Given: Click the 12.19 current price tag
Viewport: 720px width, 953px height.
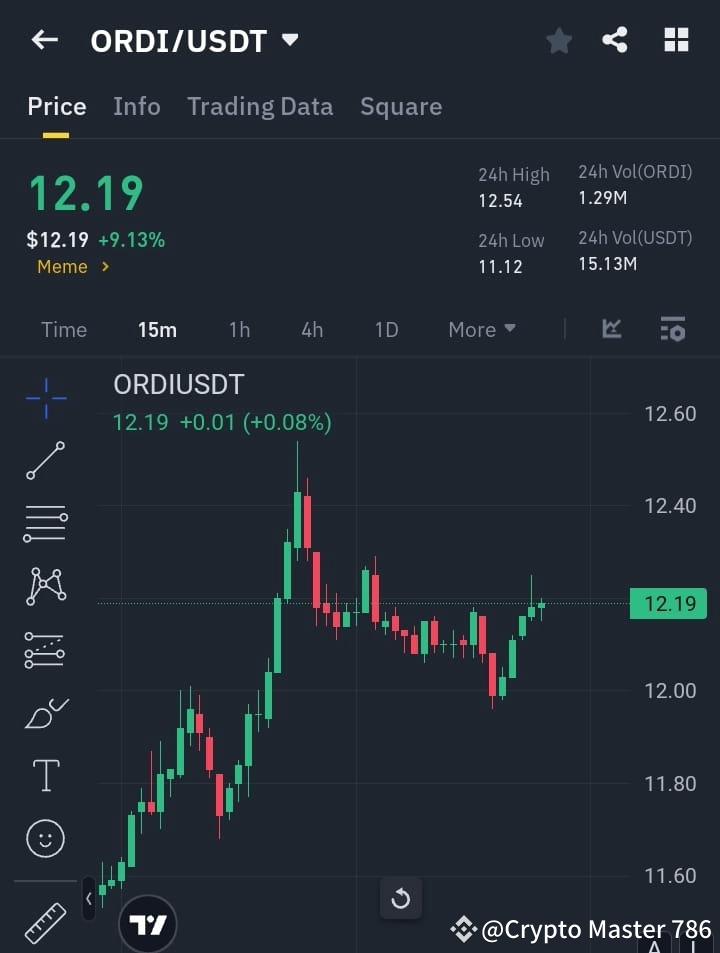Looking at the screenshot, I should click(668, 603).
